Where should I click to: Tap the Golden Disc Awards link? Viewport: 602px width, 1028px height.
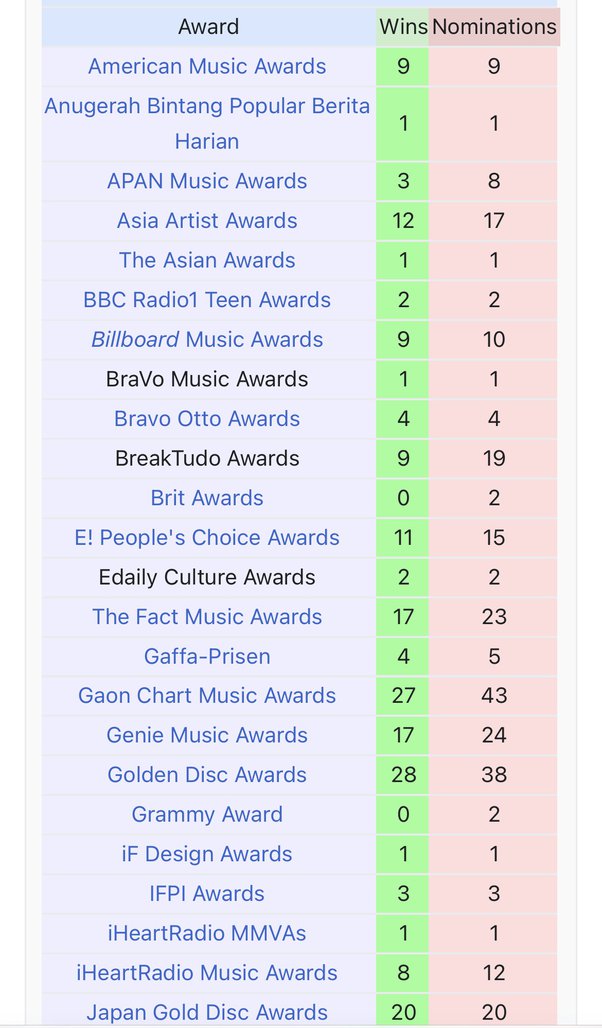207,775
